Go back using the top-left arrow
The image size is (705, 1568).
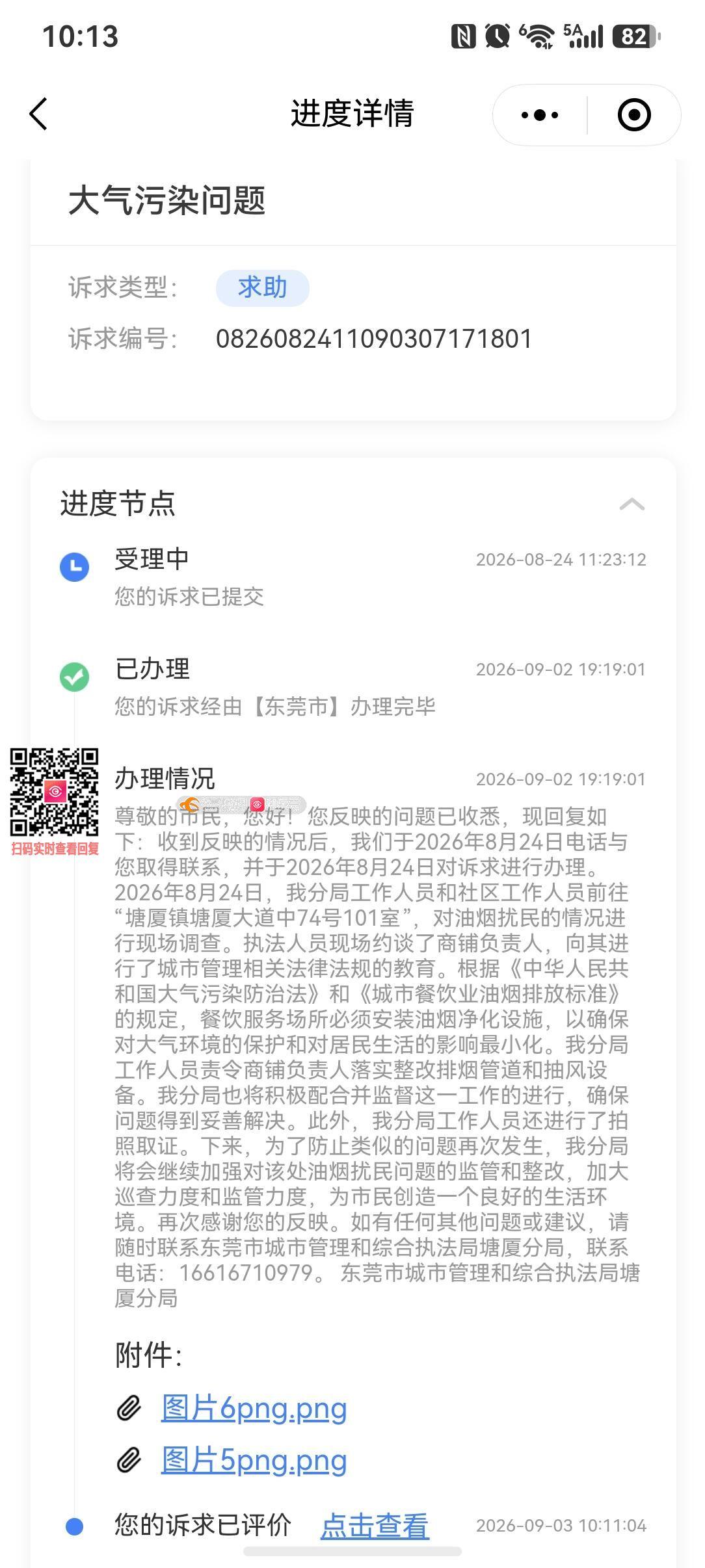(x=39, y=114)
